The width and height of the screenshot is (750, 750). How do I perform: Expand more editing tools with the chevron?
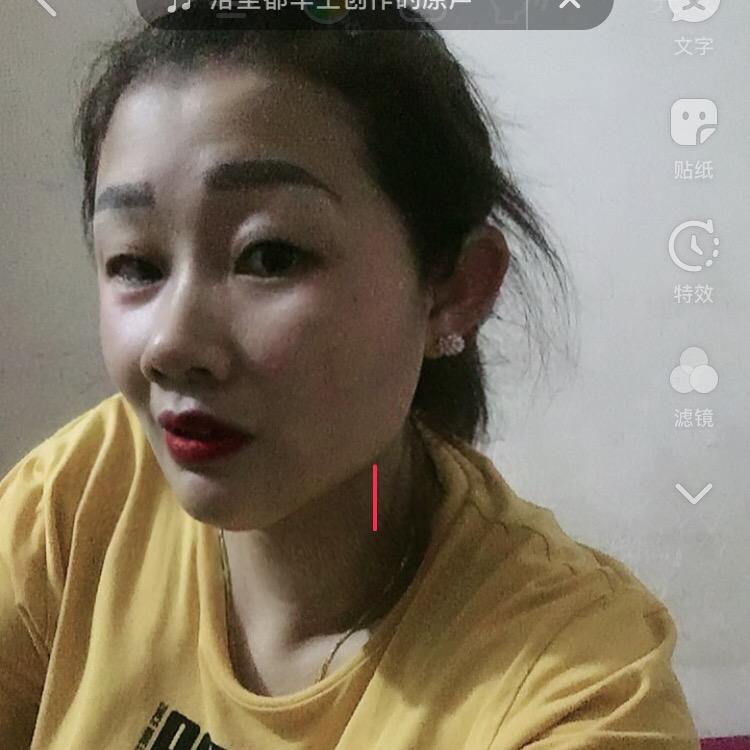(x=693, y=493)
